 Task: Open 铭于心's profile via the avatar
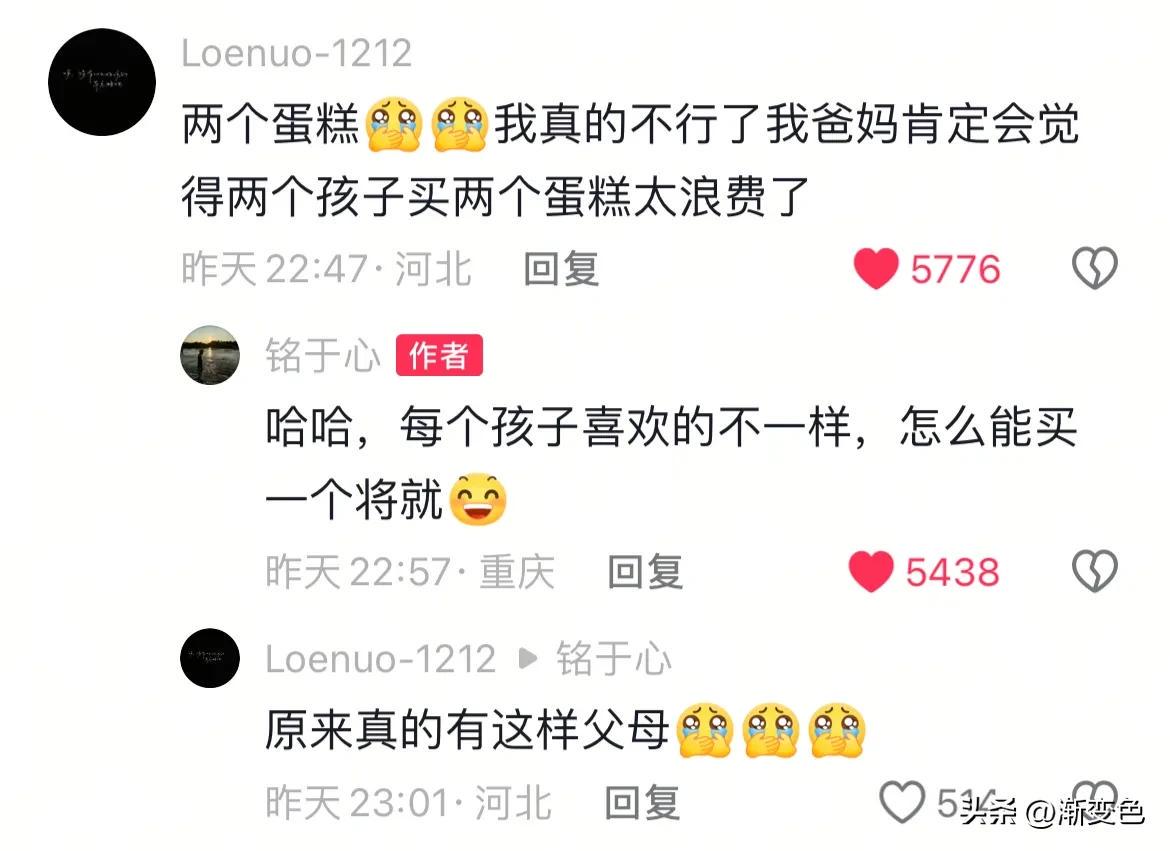pyautogui.click(x=210, y=356)
